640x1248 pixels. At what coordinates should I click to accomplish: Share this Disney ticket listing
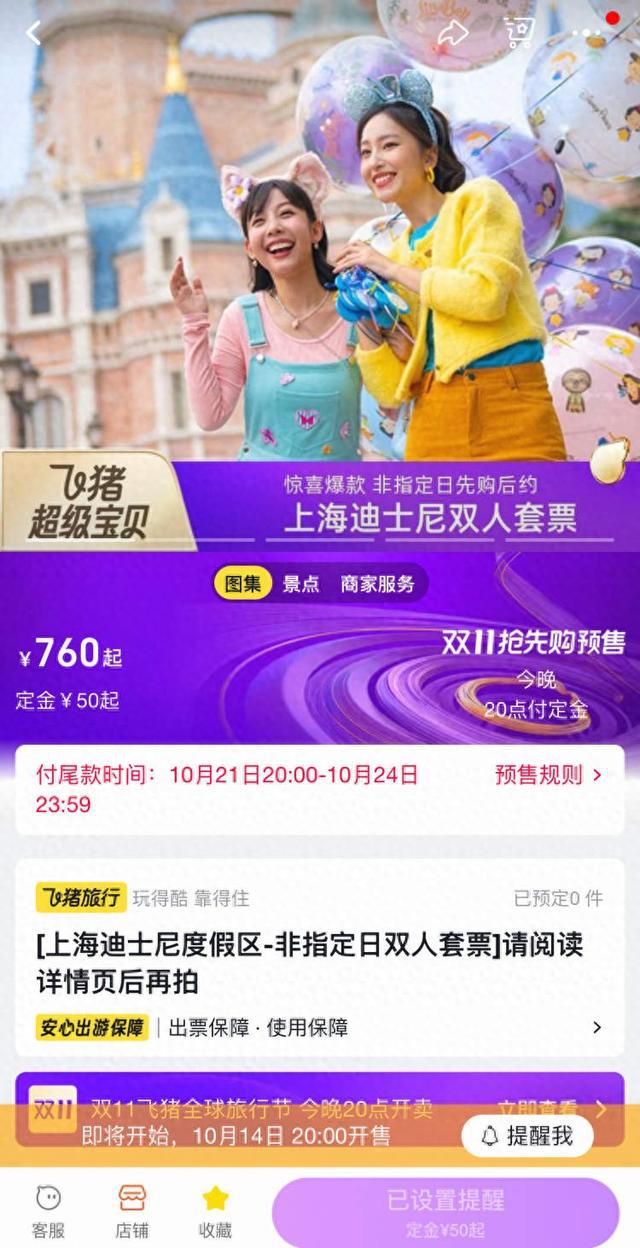click(453, 33)
